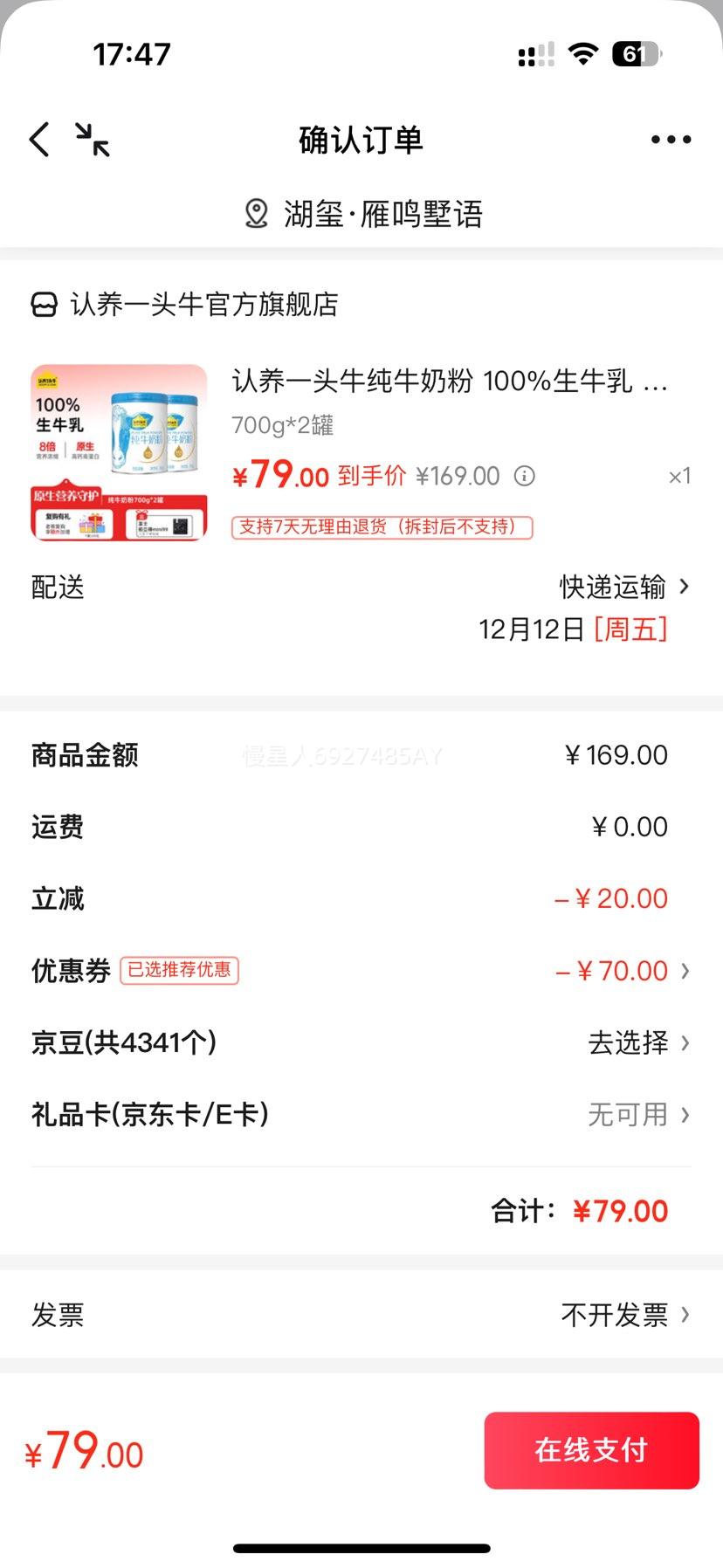Tap the 确认订单 title bar
The width and height of the screenshot is (723, 1568).
(x=361, y=139)
